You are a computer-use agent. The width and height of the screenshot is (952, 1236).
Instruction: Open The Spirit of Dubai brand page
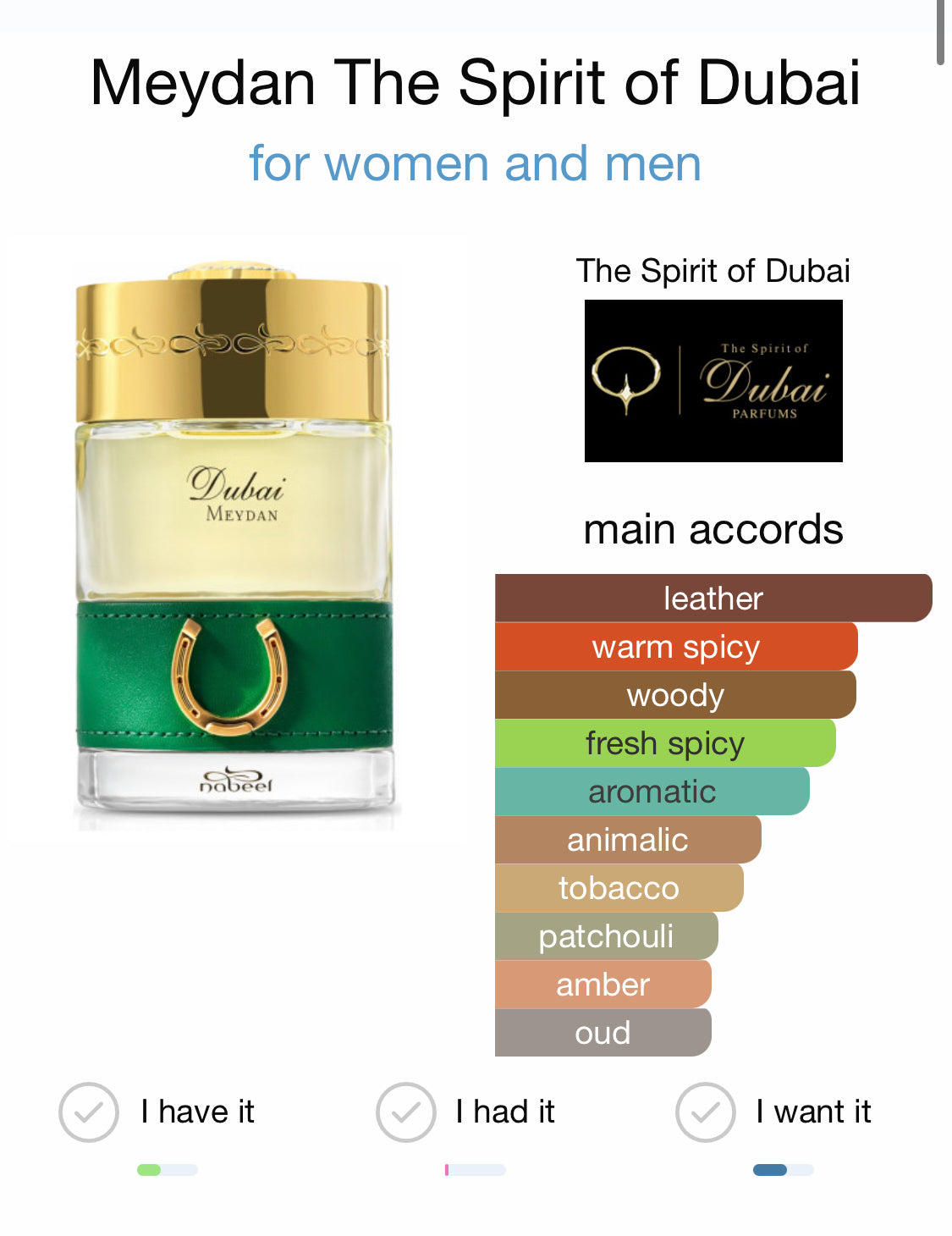tap(713, 380)
